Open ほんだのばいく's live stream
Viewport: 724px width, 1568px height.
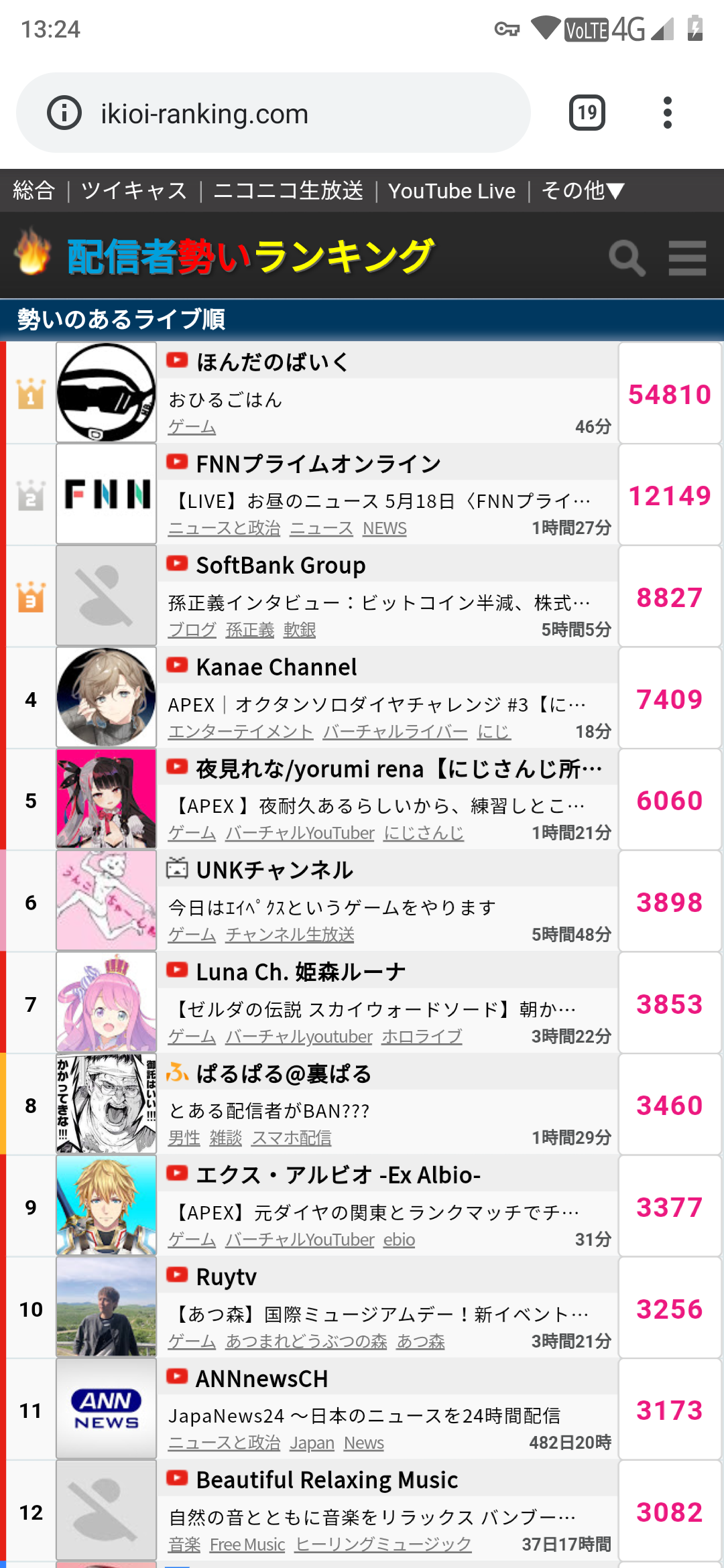click(x=272, y=362)
